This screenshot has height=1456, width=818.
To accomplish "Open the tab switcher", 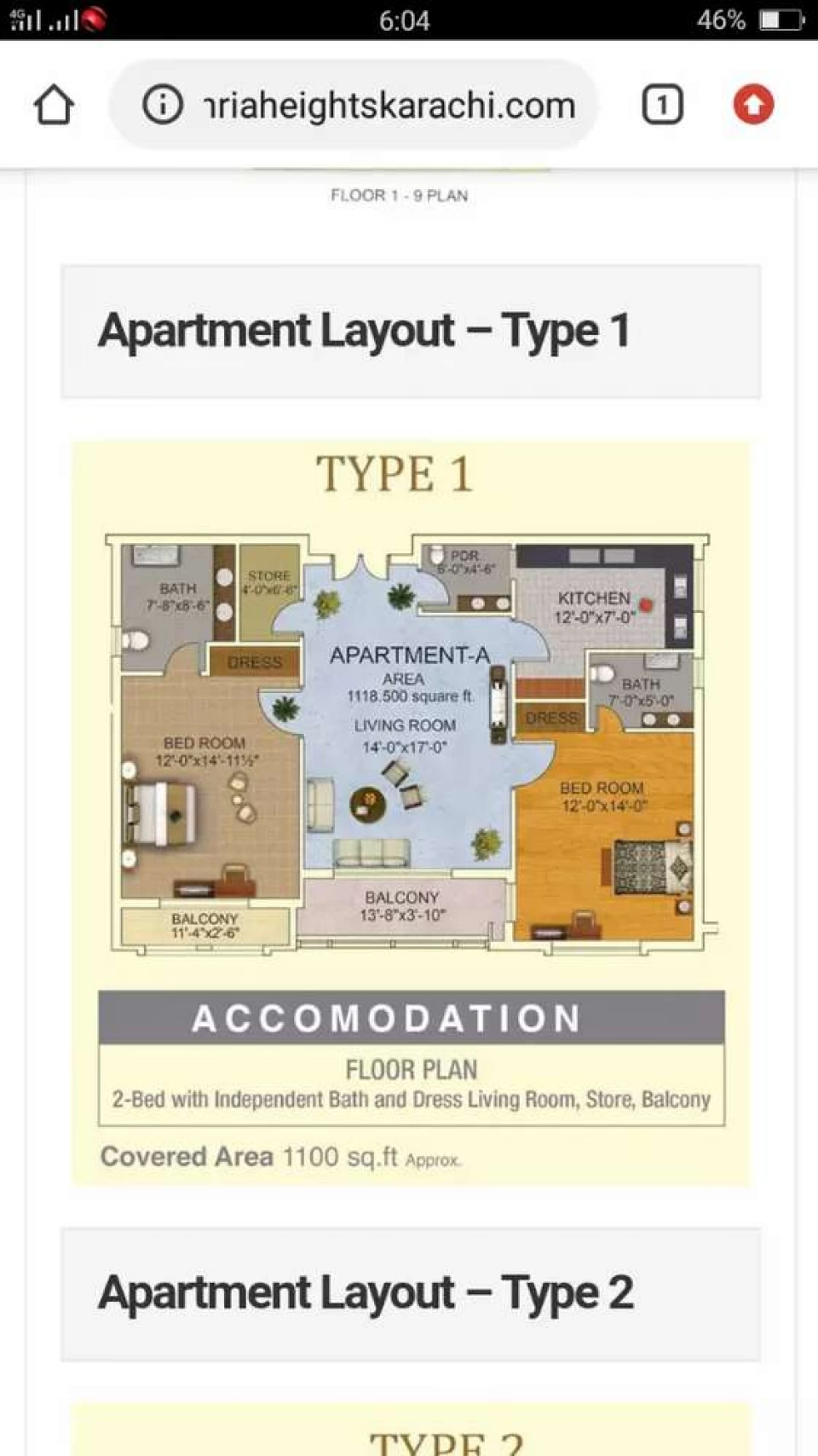I will (x=662, y=105).
